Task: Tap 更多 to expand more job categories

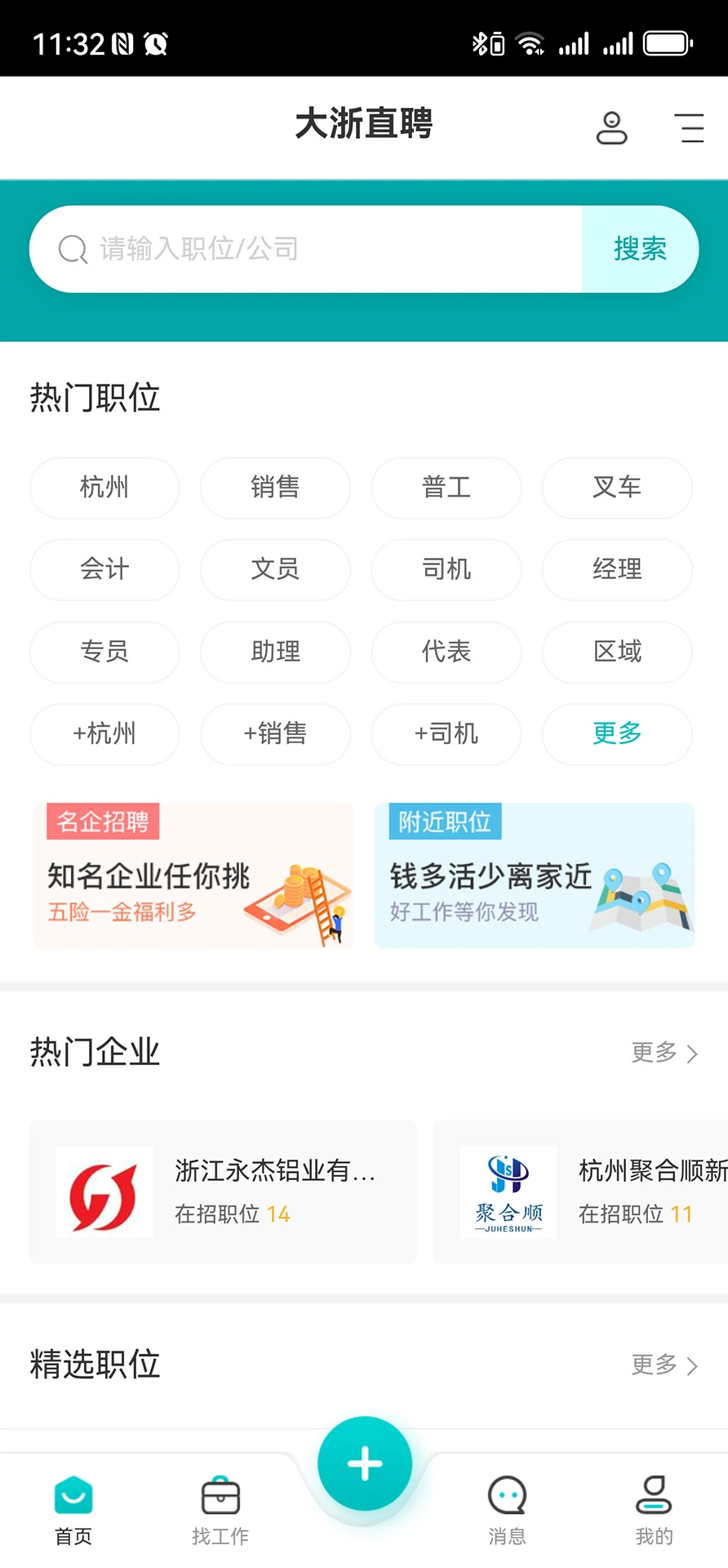Action: (x=617, y=734)
